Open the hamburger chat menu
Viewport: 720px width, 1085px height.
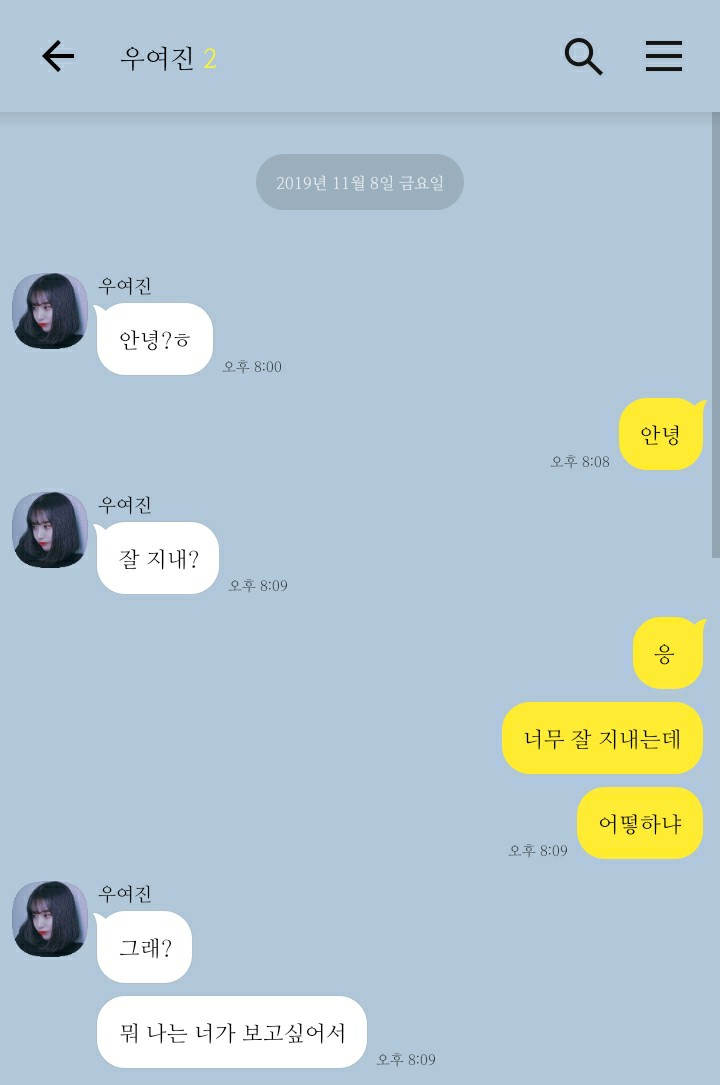tap(663, 57)
